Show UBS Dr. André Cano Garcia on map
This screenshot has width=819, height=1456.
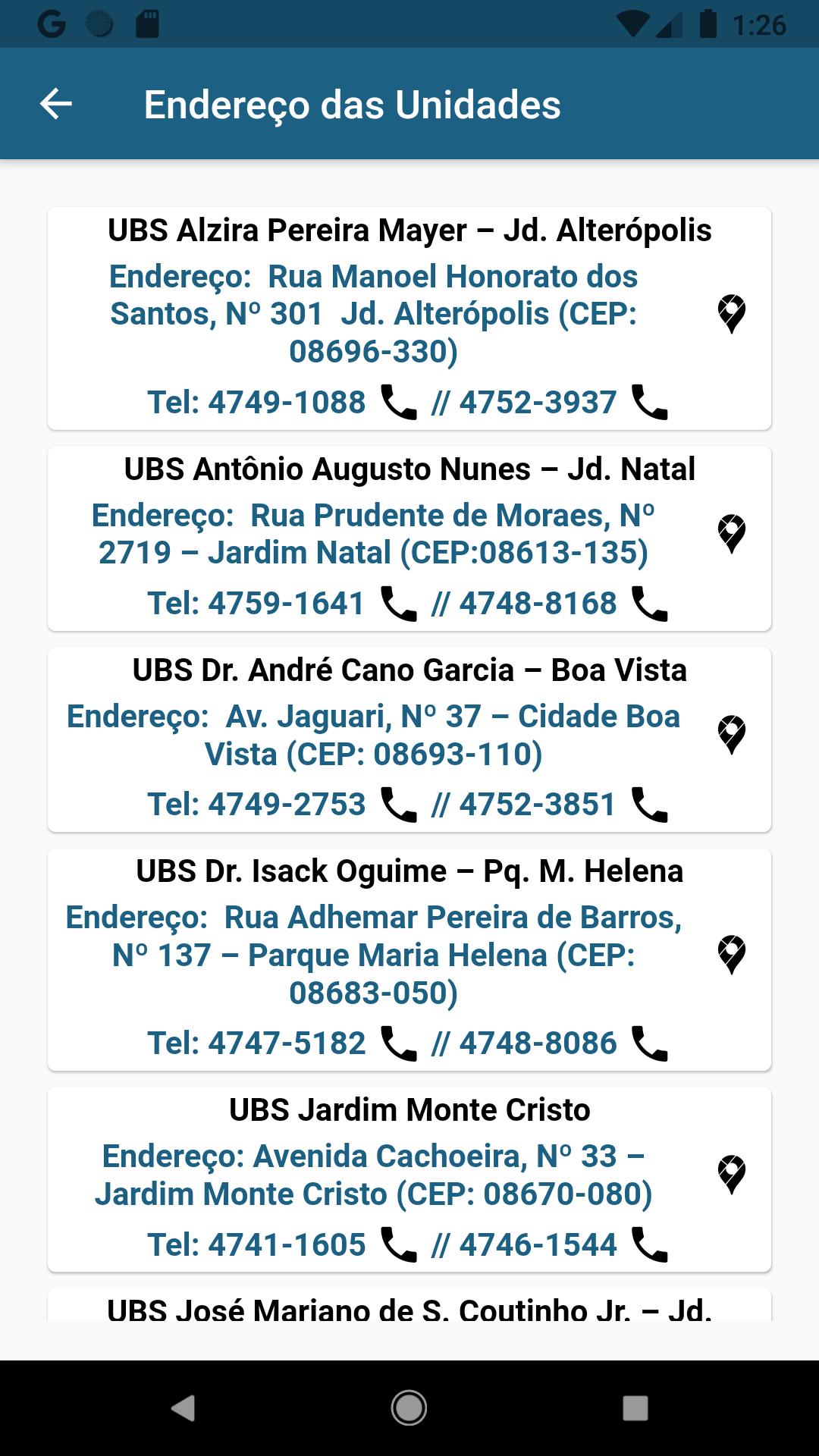[x=732, y=735]
